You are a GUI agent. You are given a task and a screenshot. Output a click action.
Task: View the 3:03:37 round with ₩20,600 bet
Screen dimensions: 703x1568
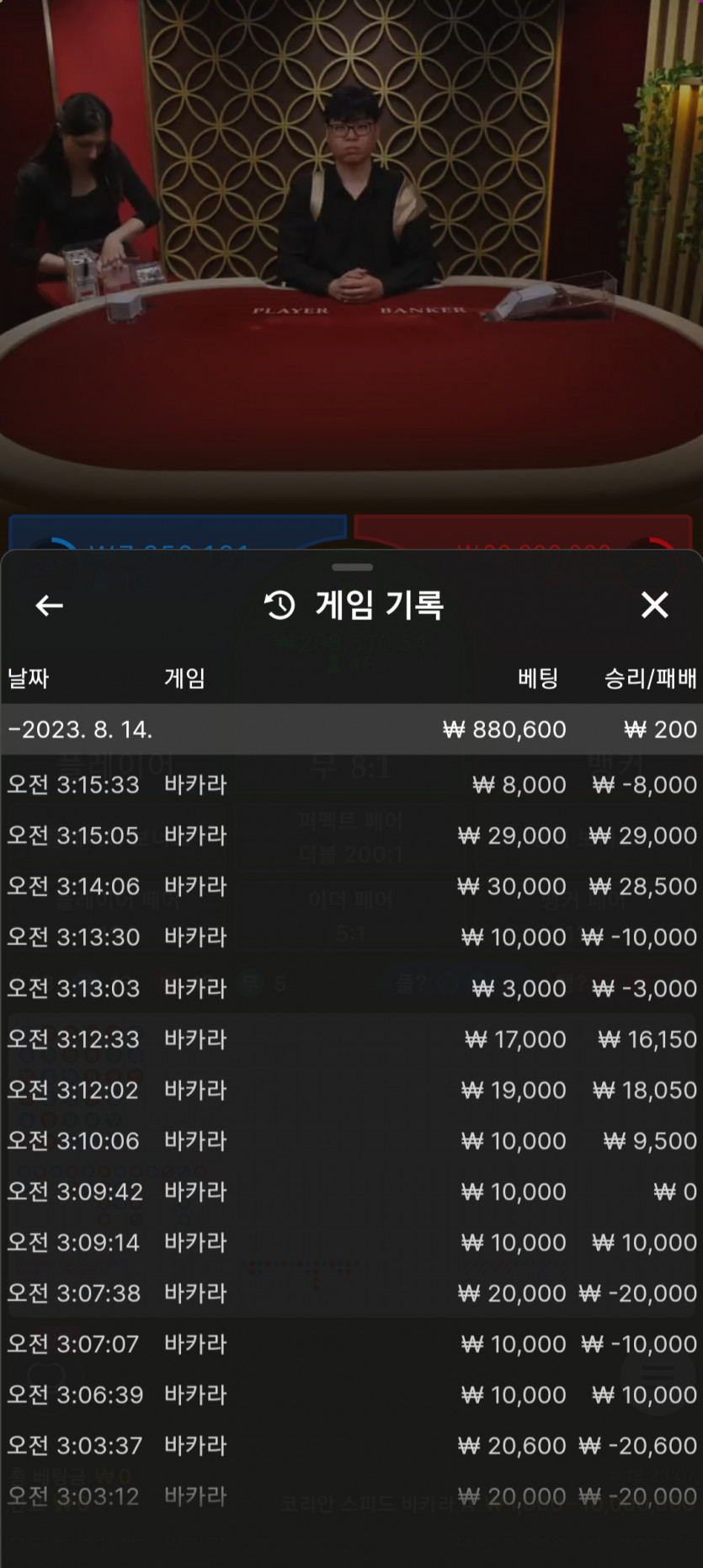coord(352,1446)
